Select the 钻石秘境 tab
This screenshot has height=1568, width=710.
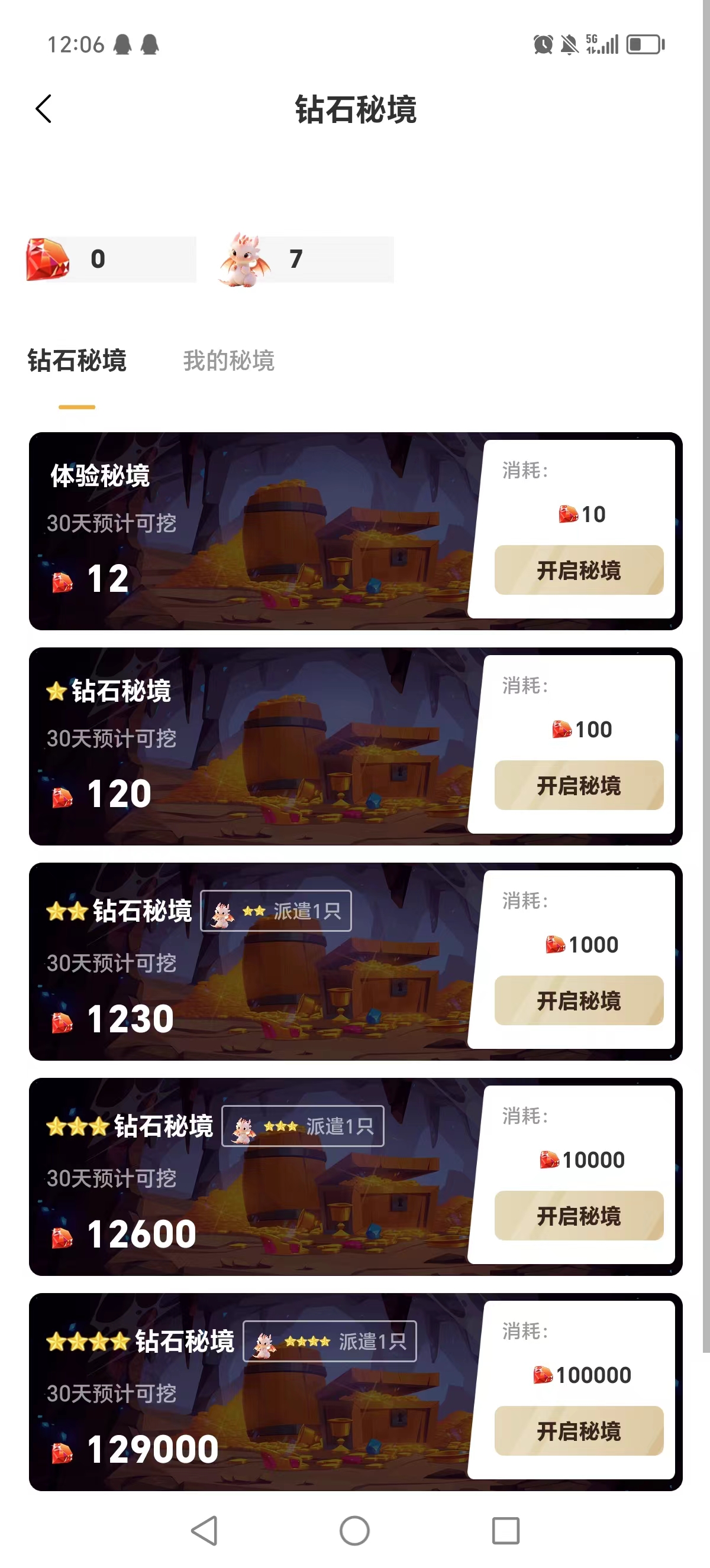(x=78, y=360)
